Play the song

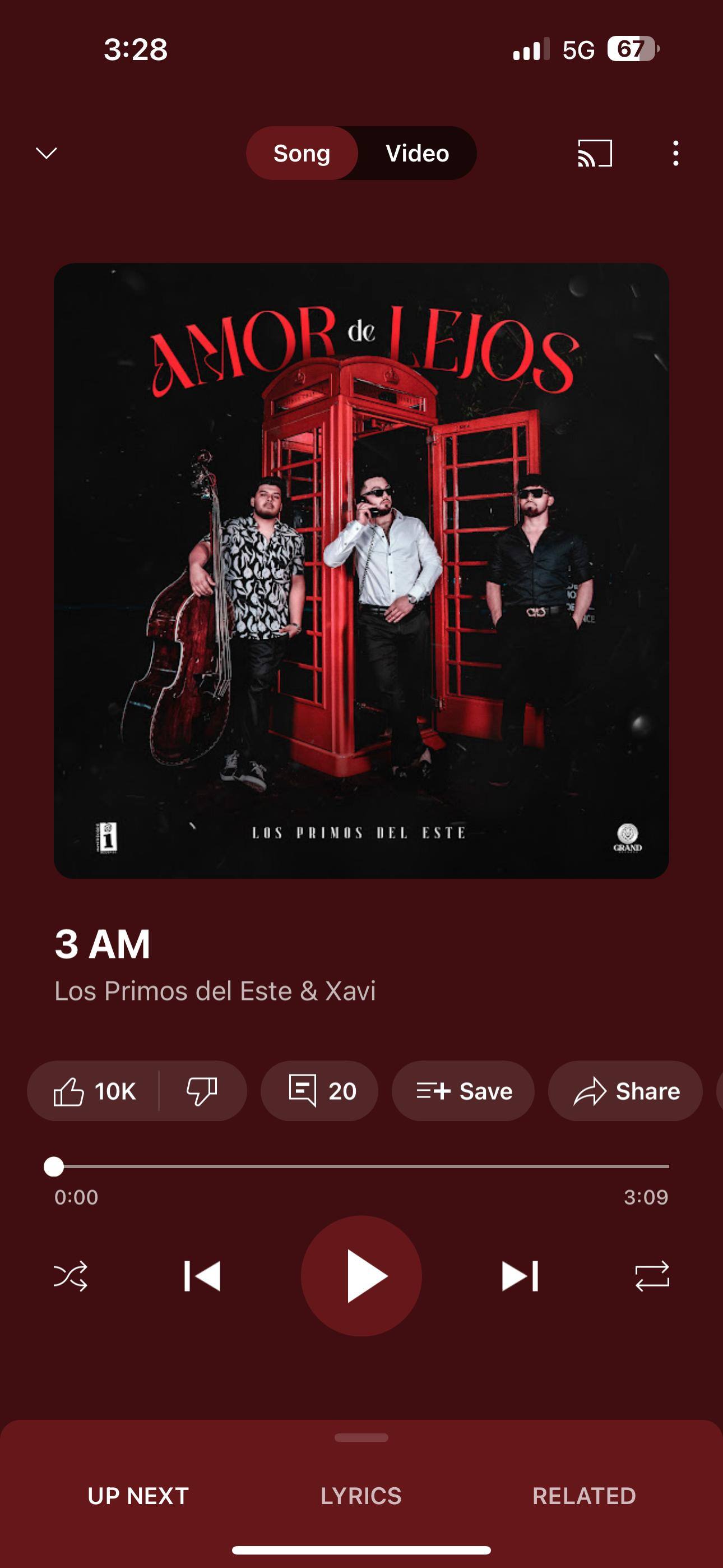361,1276
